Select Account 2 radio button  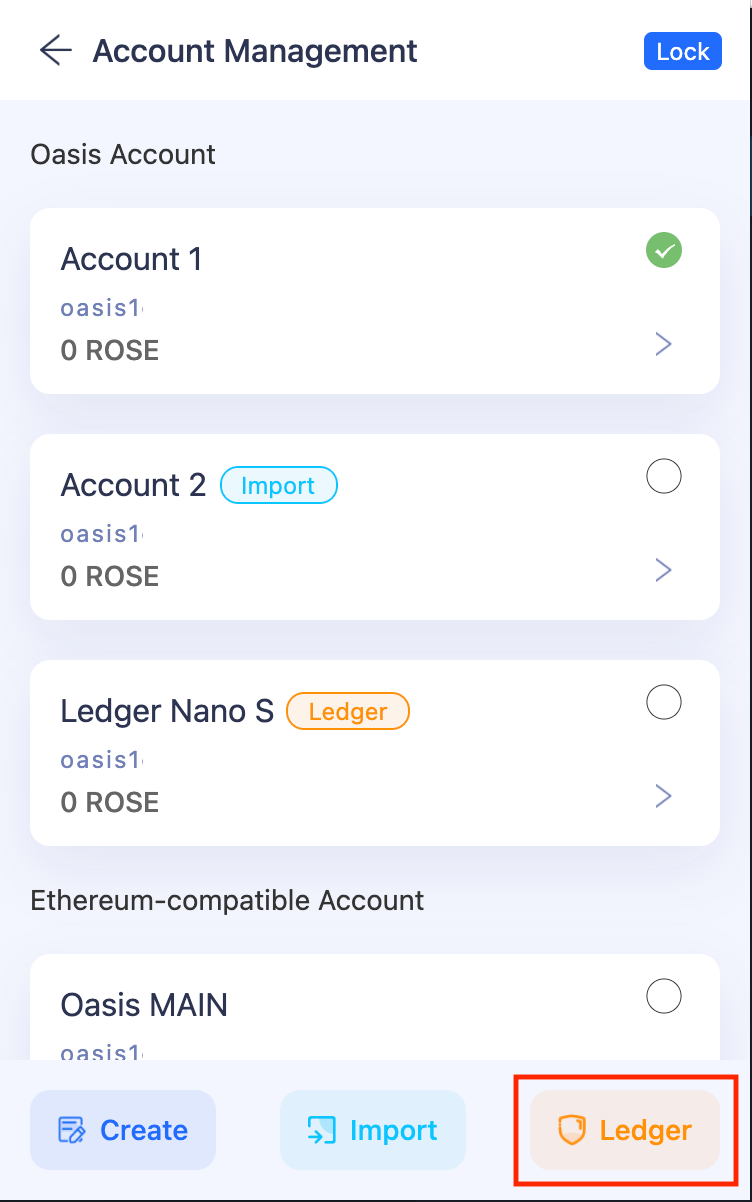click(x=663, y=476)
